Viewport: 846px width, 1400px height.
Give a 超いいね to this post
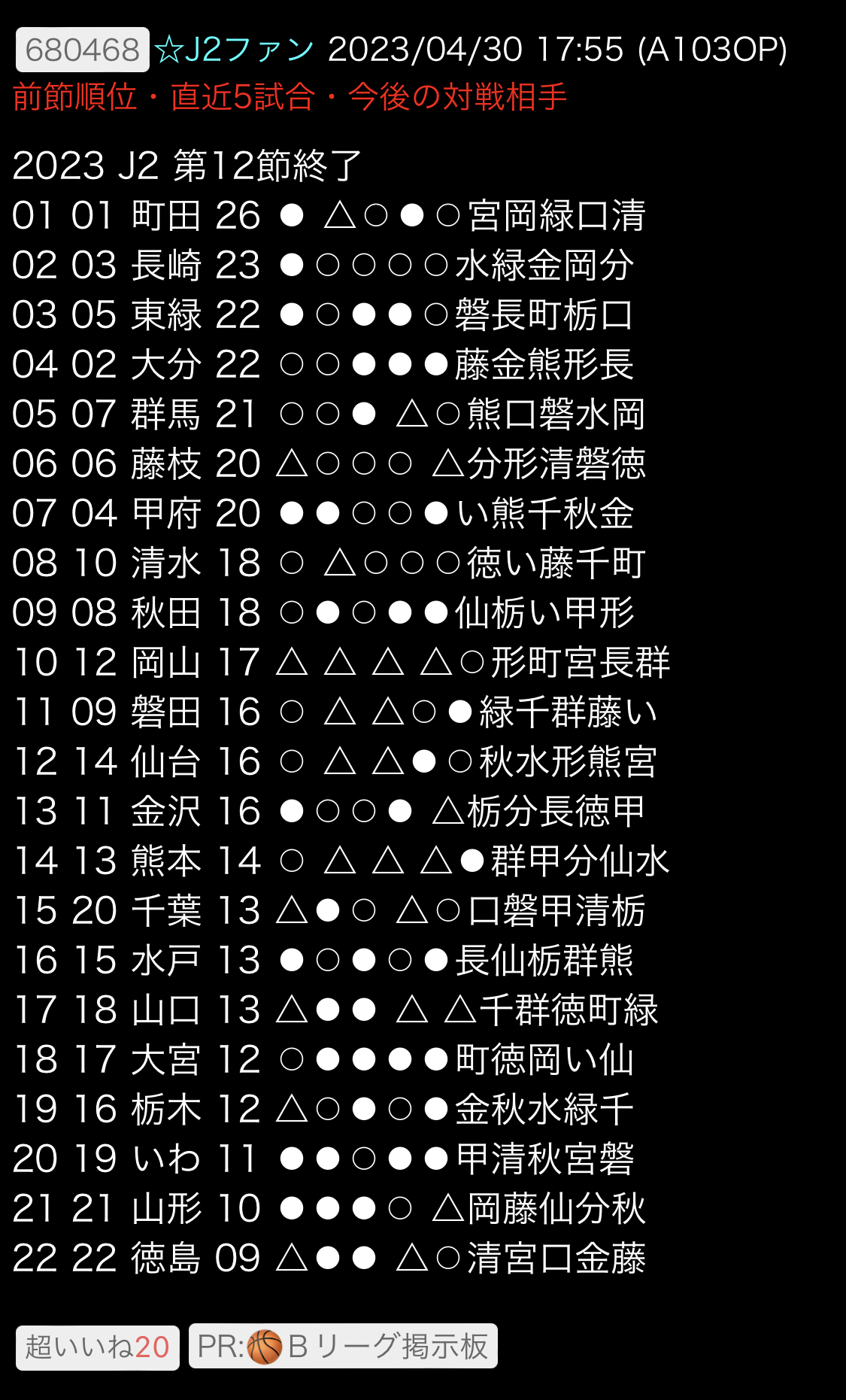click(97, 1347)
